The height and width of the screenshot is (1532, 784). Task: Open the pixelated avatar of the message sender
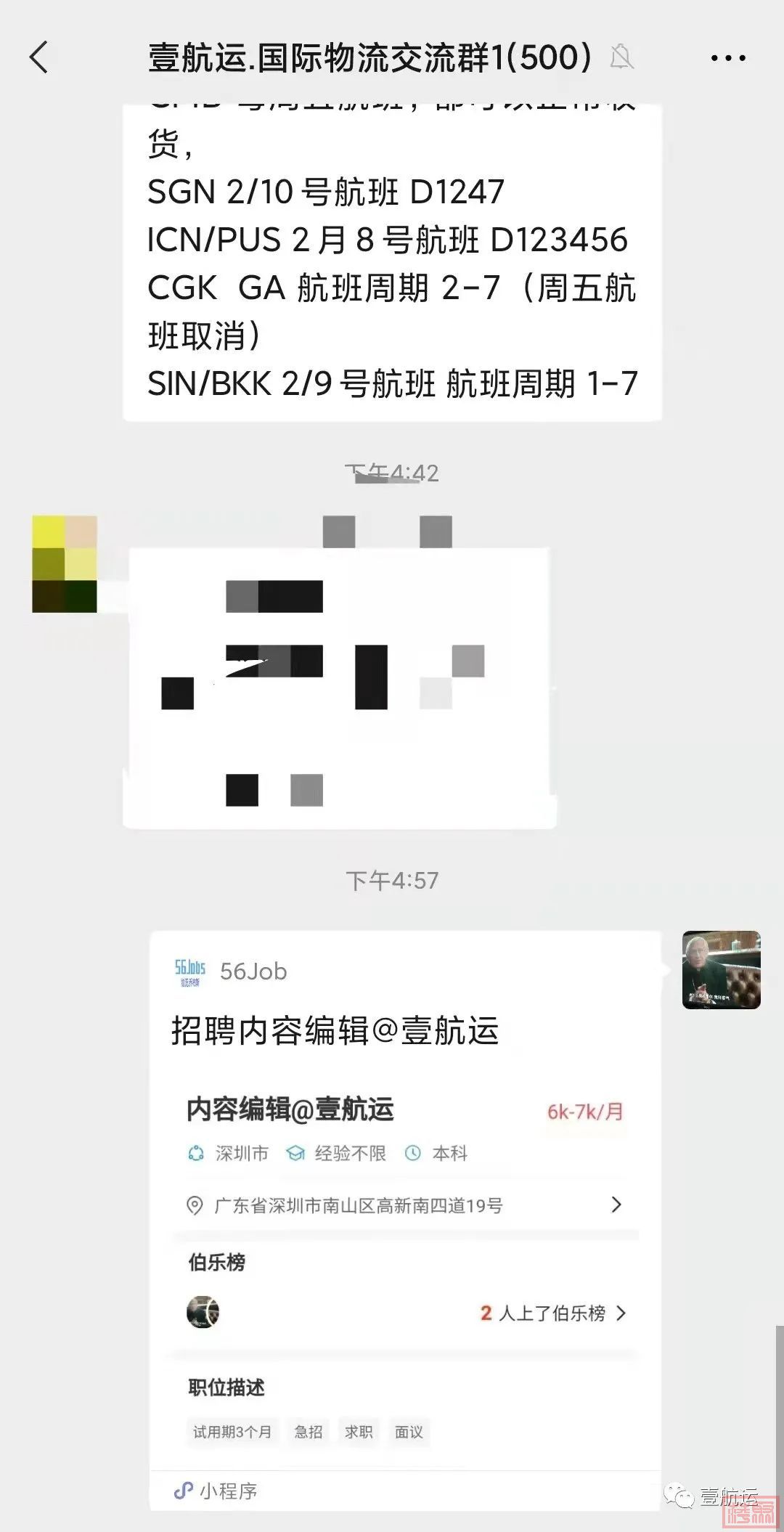coord(65,564)
